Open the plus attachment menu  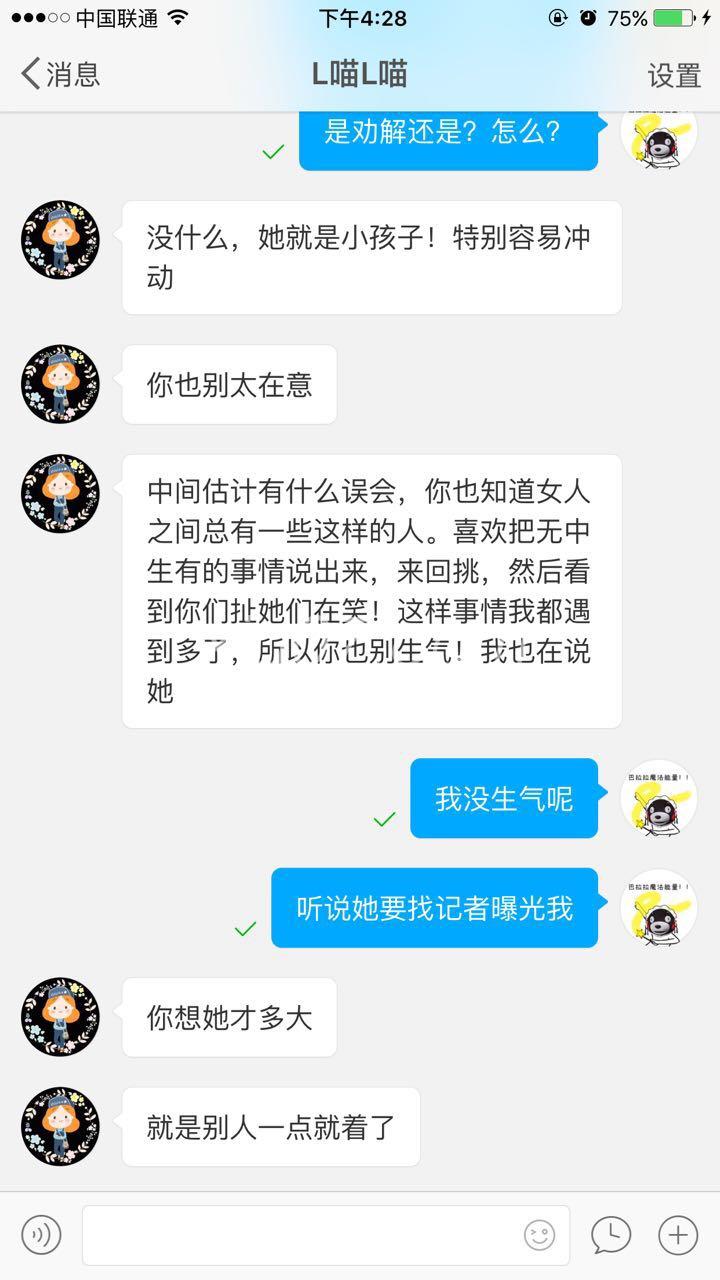point(677,1235)
